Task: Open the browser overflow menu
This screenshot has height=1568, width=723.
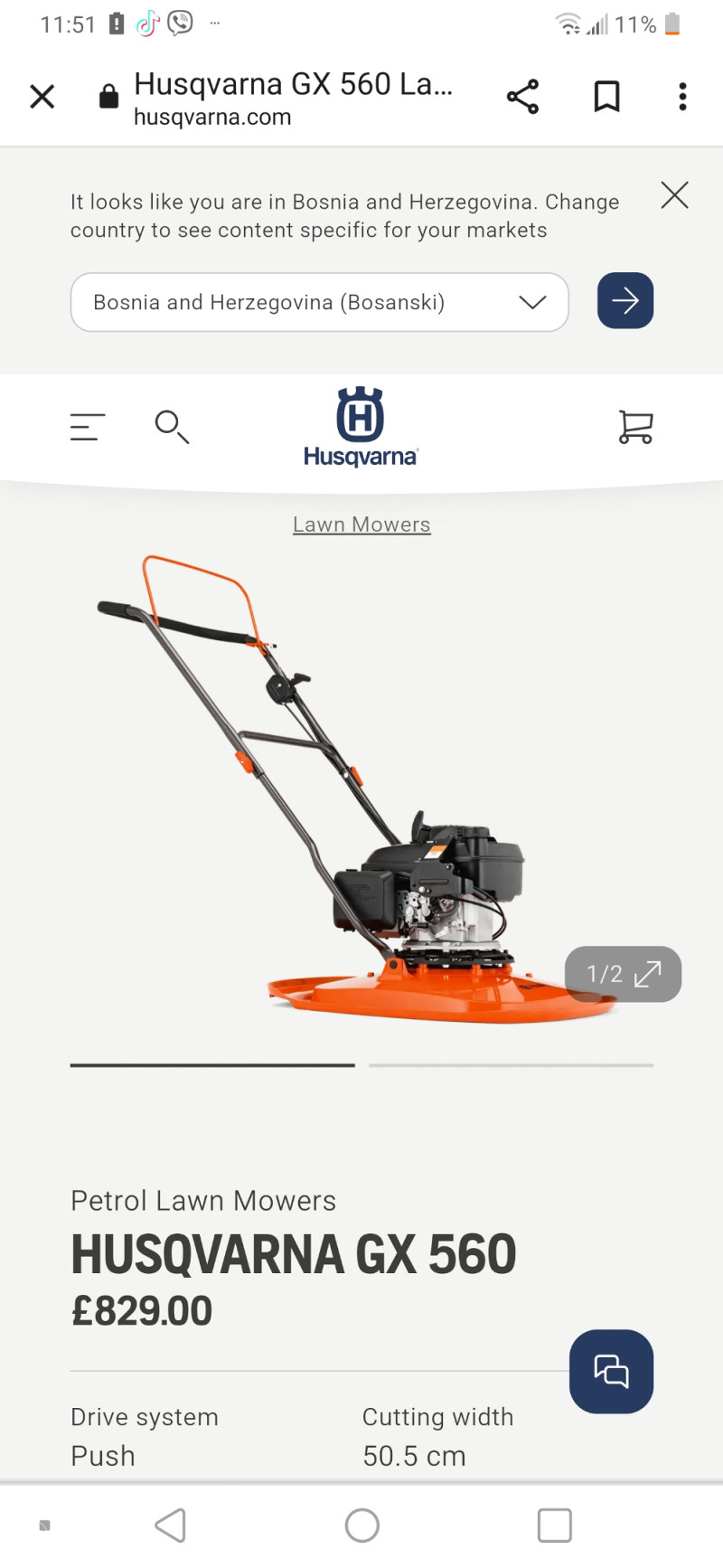Action: (x=681, y=96)
